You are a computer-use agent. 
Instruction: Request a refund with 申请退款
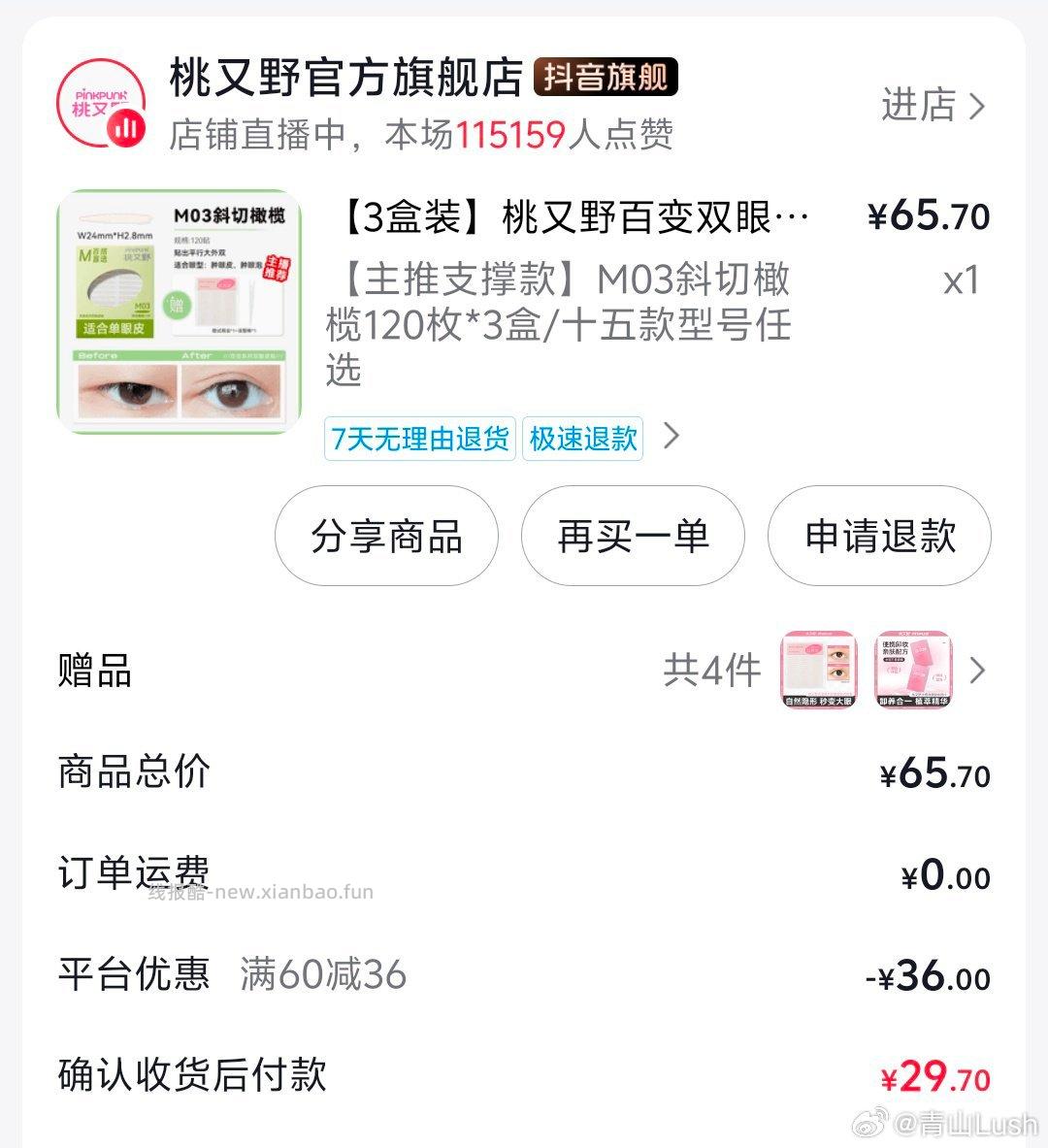pos(879,537)
